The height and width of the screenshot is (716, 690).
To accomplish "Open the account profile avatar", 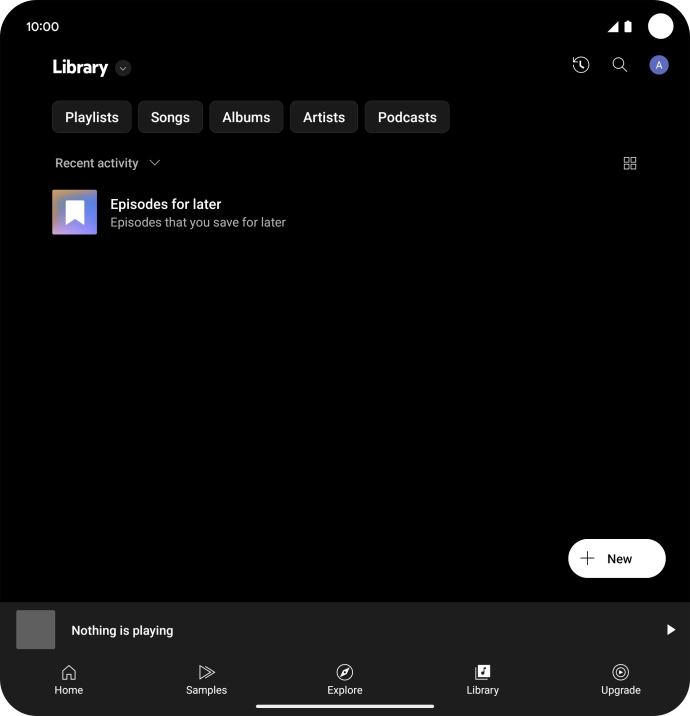I will point(659,65).
